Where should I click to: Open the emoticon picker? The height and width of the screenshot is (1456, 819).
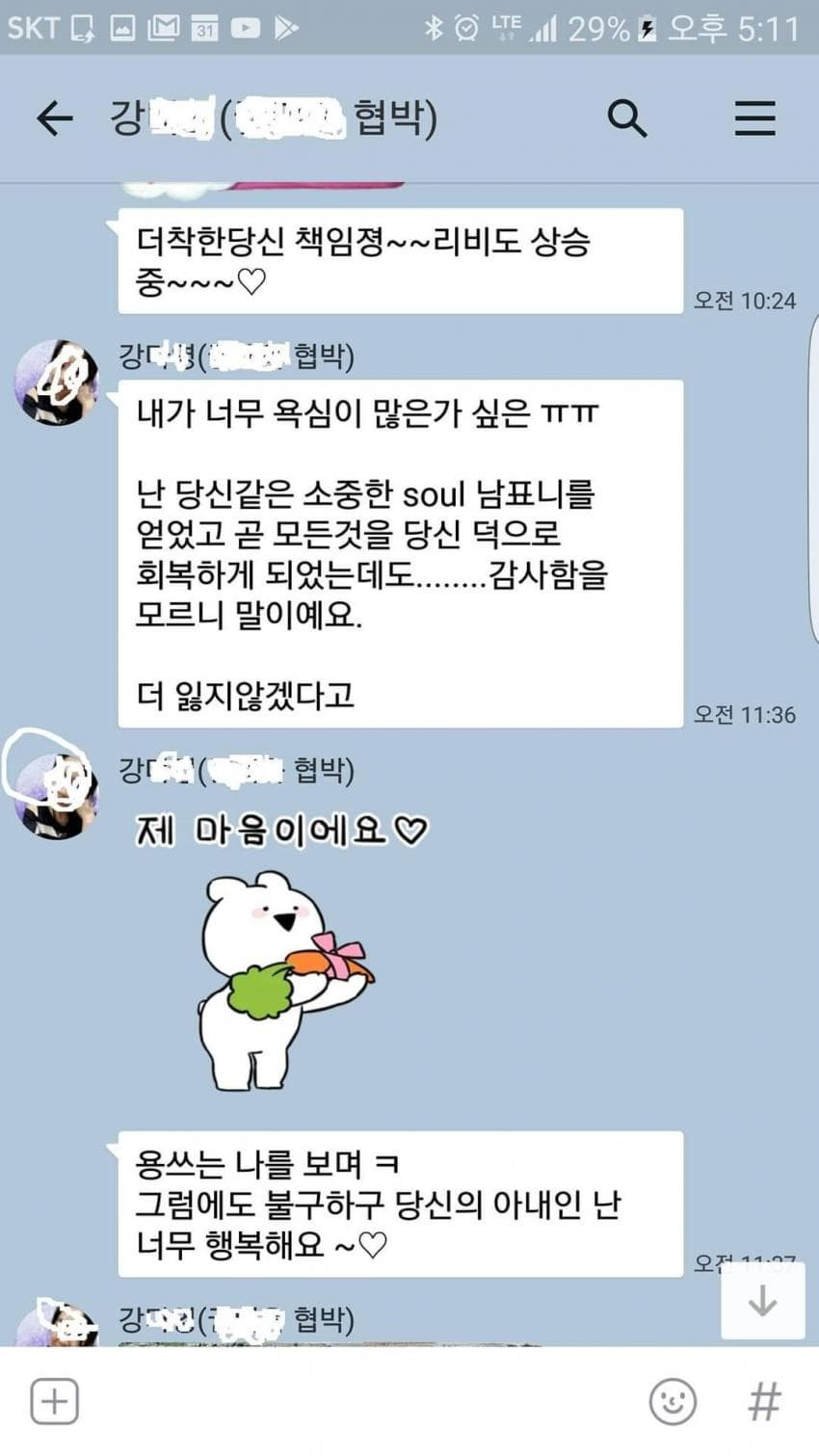673,1401
